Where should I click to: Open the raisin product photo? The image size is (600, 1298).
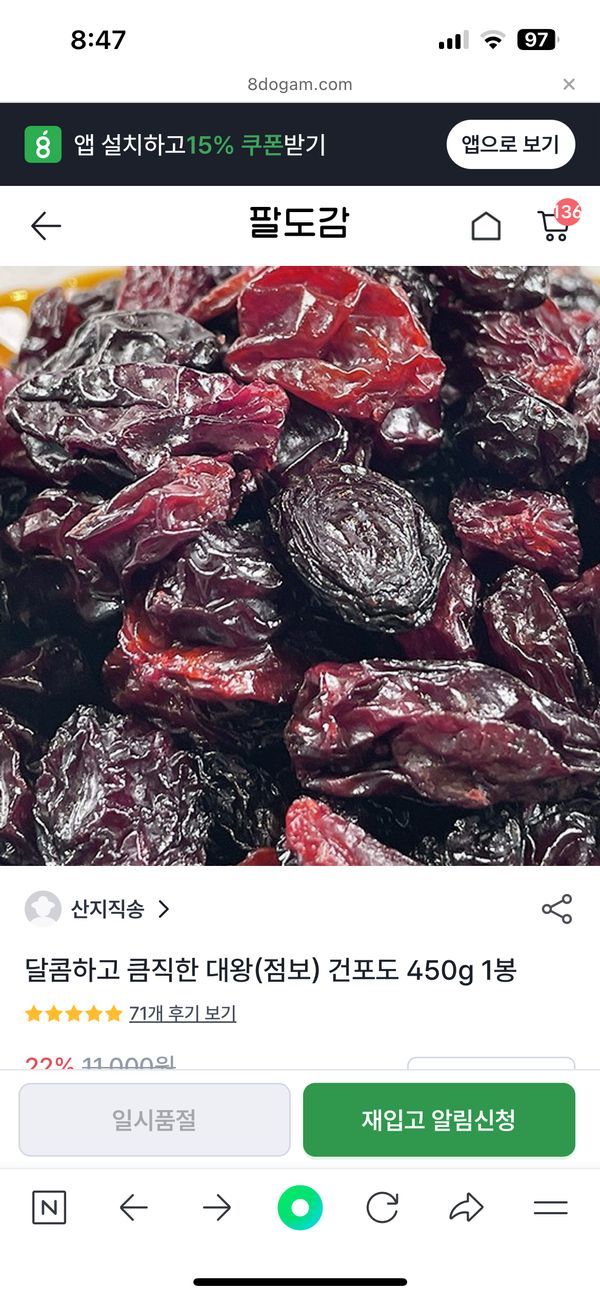coord(300,565)
